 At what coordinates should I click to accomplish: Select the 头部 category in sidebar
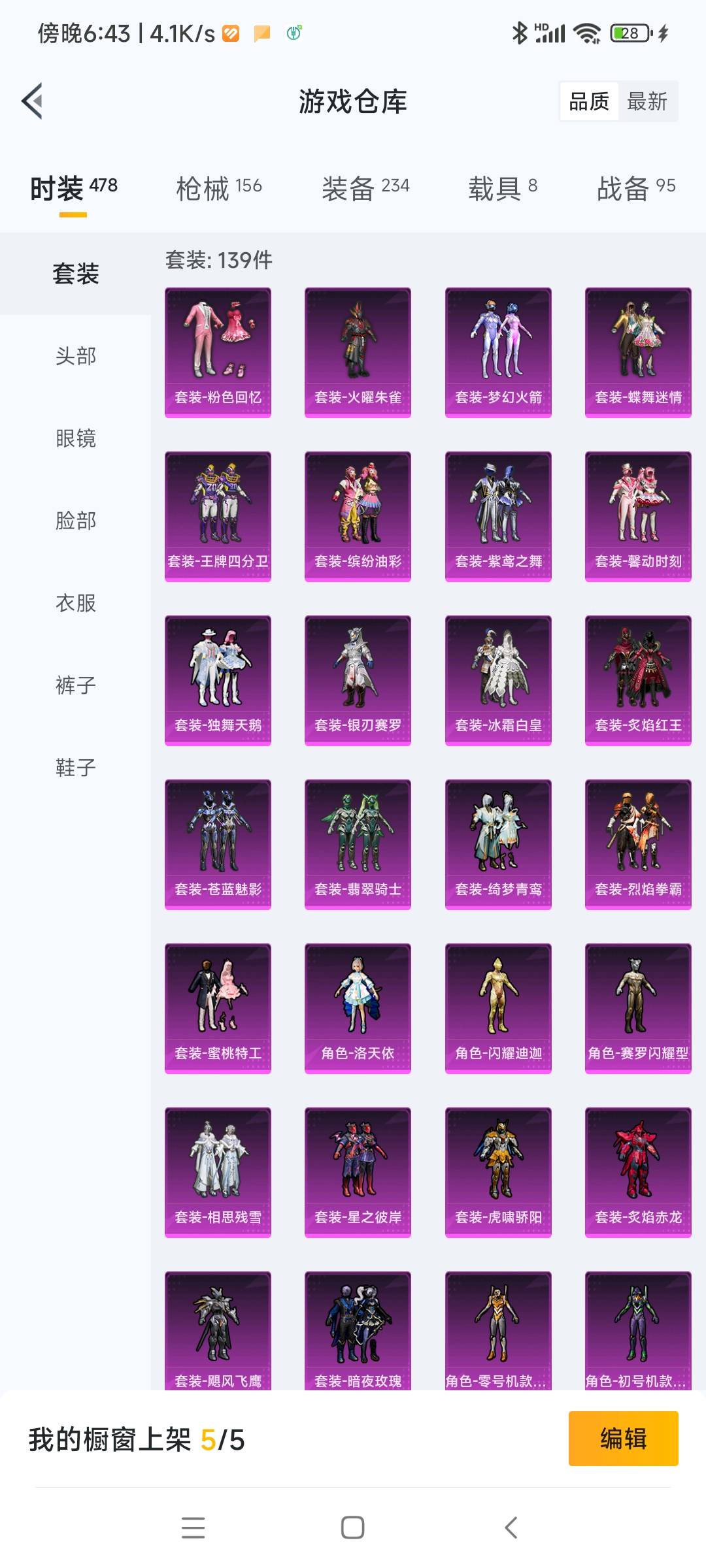pyautogui.click(x=76, y=356)
